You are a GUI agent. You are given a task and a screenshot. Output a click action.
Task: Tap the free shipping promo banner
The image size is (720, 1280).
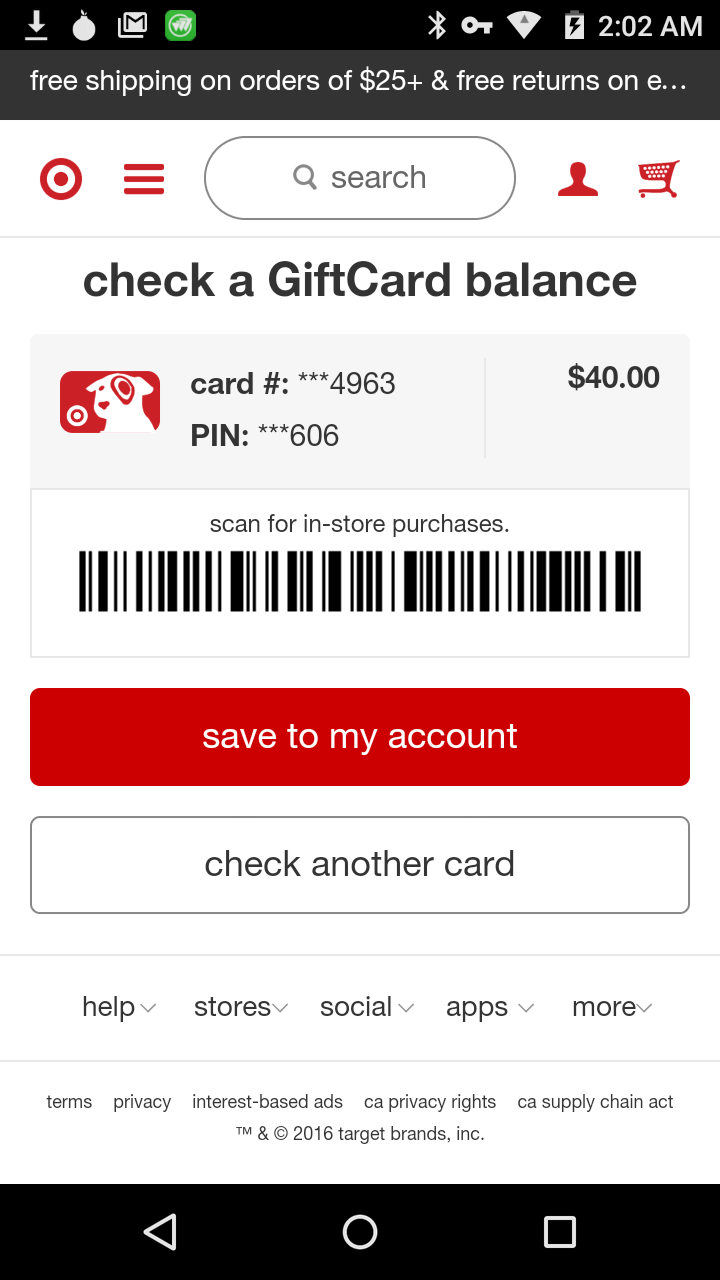pos(360,82)
